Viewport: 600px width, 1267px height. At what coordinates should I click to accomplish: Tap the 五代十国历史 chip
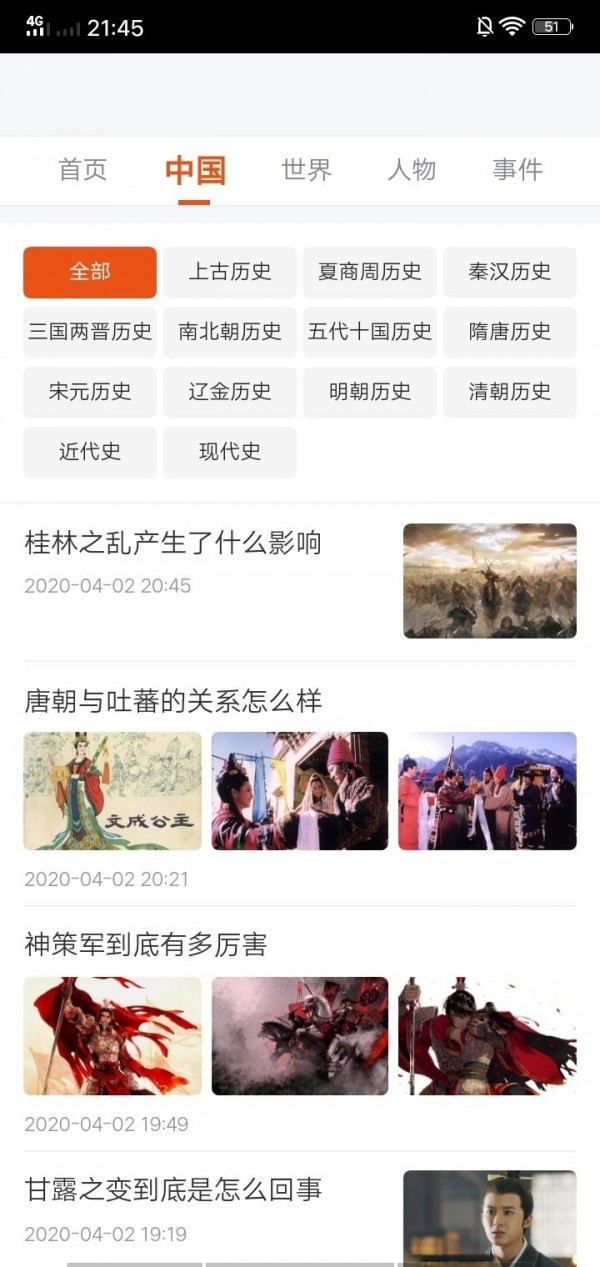[x=370, y=332]
